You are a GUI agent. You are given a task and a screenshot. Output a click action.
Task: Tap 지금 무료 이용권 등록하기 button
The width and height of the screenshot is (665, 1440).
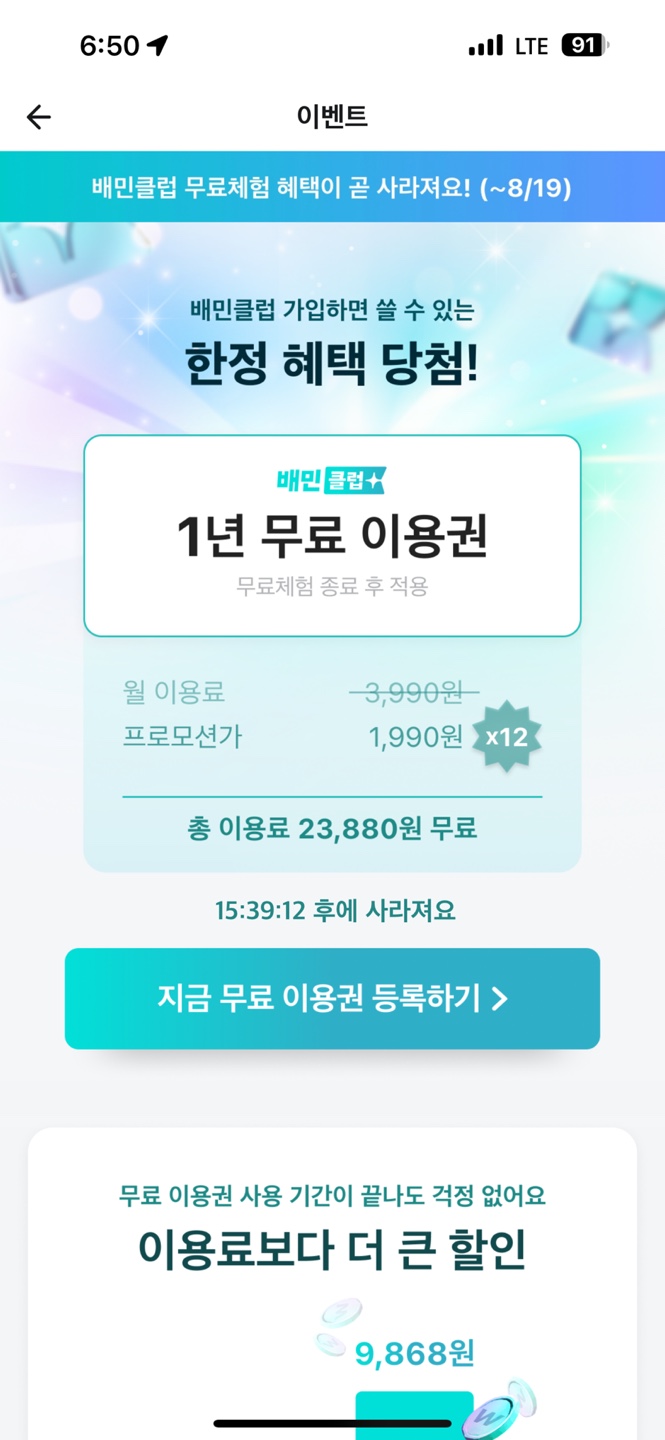pos(332,998)
